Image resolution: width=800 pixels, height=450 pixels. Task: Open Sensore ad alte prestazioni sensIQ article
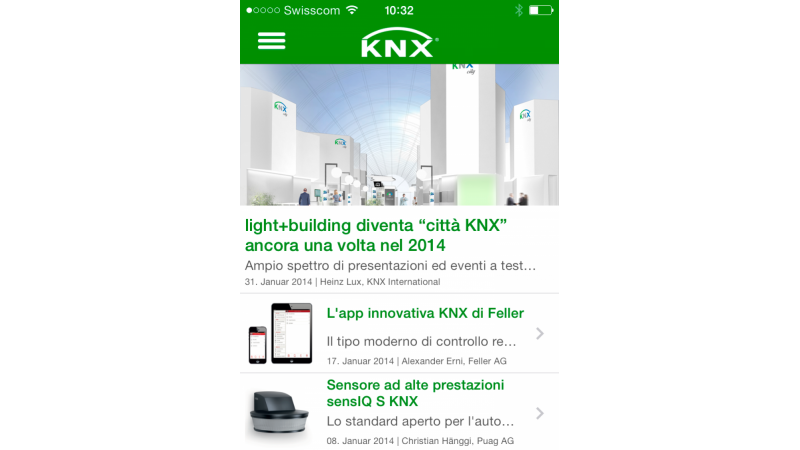tap(415, 393)
